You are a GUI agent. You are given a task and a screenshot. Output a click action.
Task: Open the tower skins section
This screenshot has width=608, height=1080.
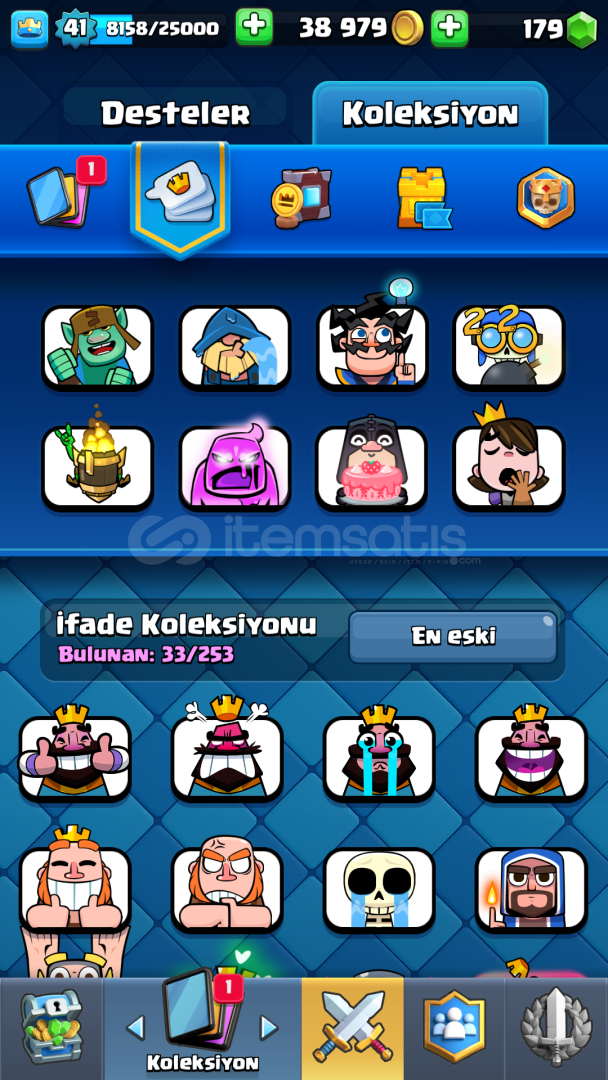[423, 198]
